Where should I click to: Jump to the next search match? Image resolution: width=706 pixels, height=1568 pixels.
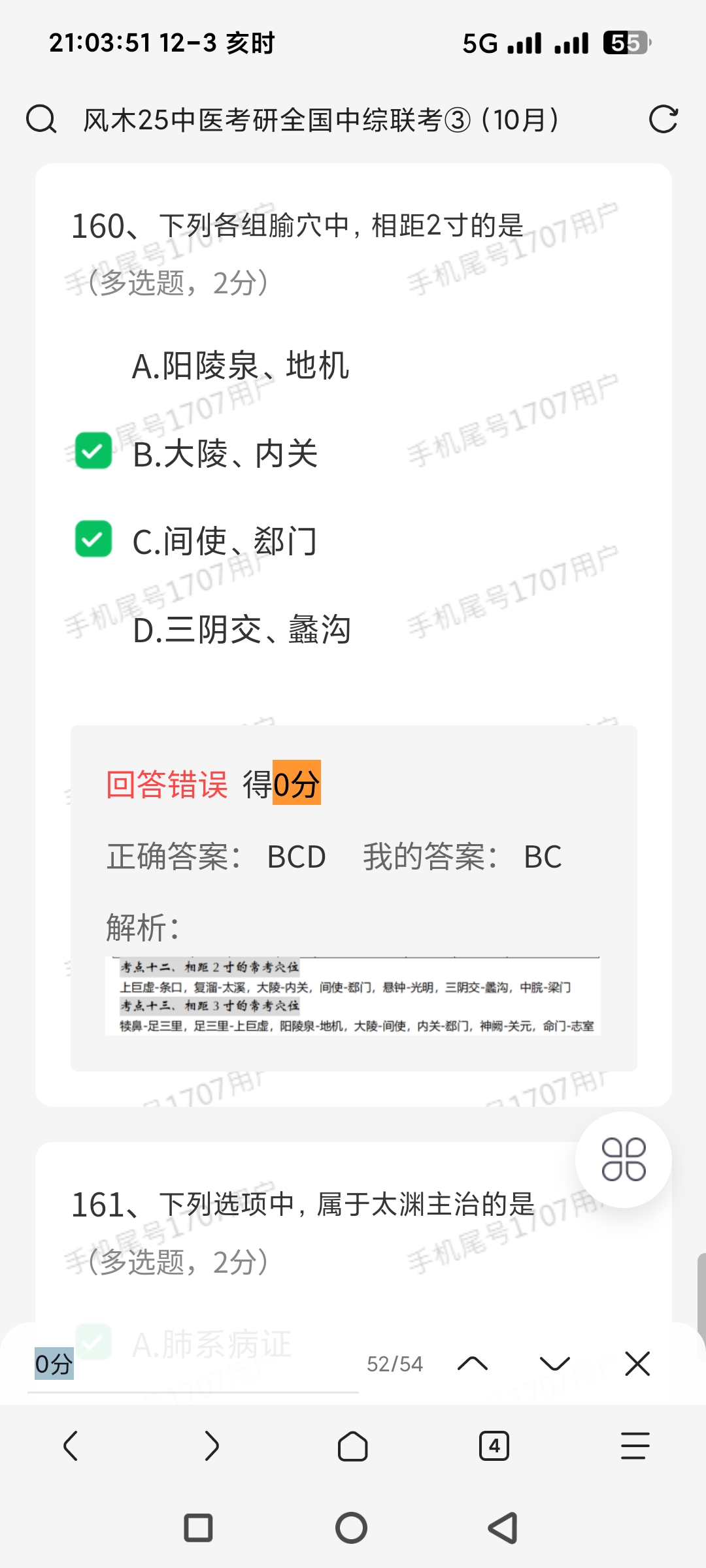point(555,1364)
